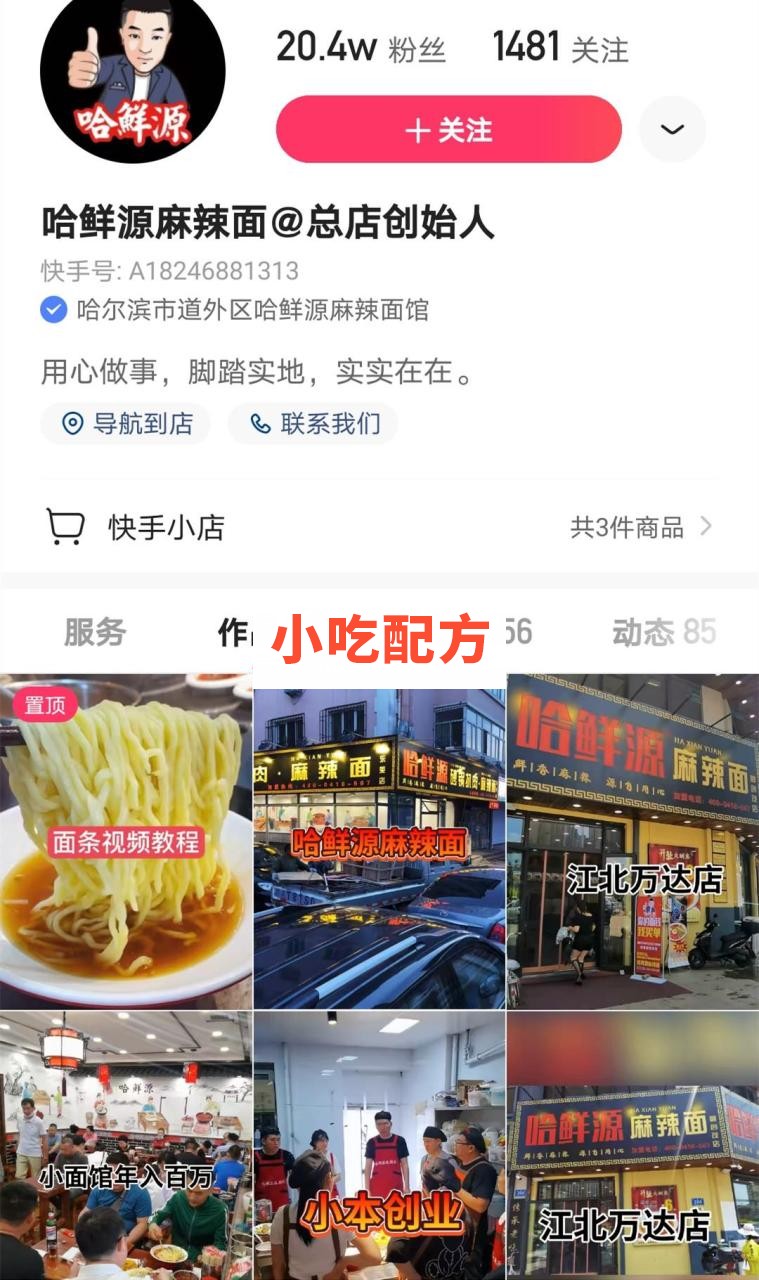Expand the profile details with the down chevron
Viewport: 759px width, 1280px height.
pos(671,130)
